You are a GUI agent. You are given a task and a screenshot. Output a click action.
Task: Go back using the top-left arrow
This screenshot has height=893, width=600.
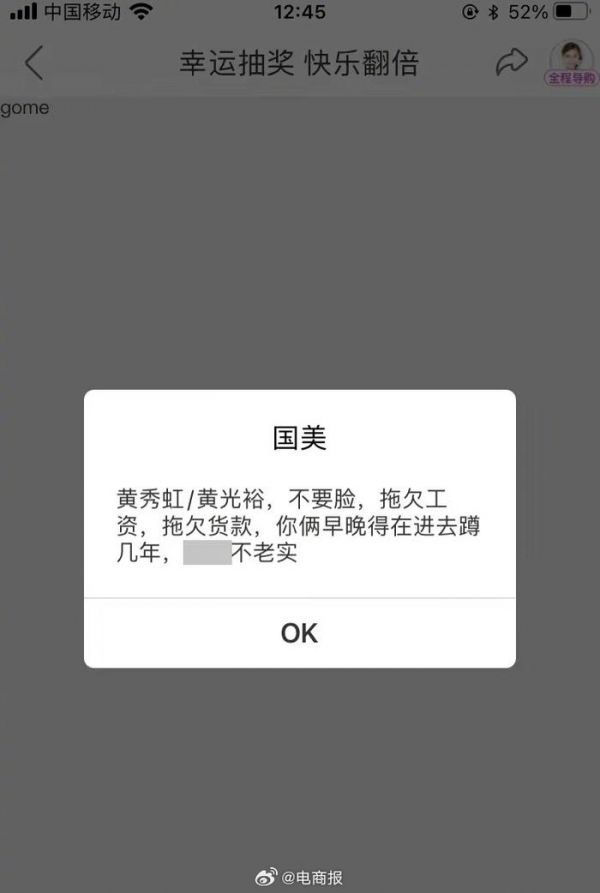pos(34,63)
